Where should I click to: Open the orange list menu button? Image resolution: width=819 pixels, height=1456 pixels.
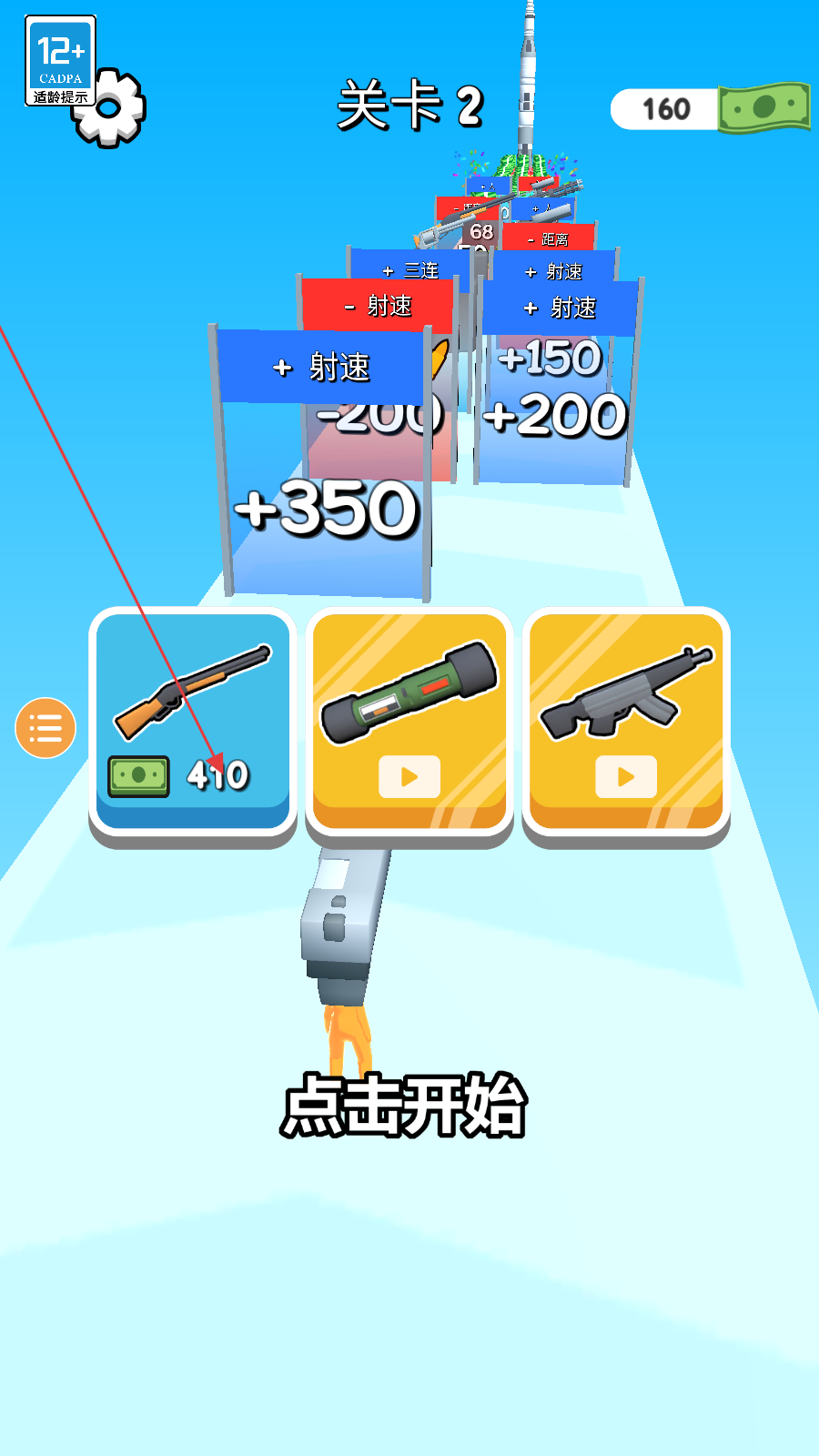pos(45,728)
